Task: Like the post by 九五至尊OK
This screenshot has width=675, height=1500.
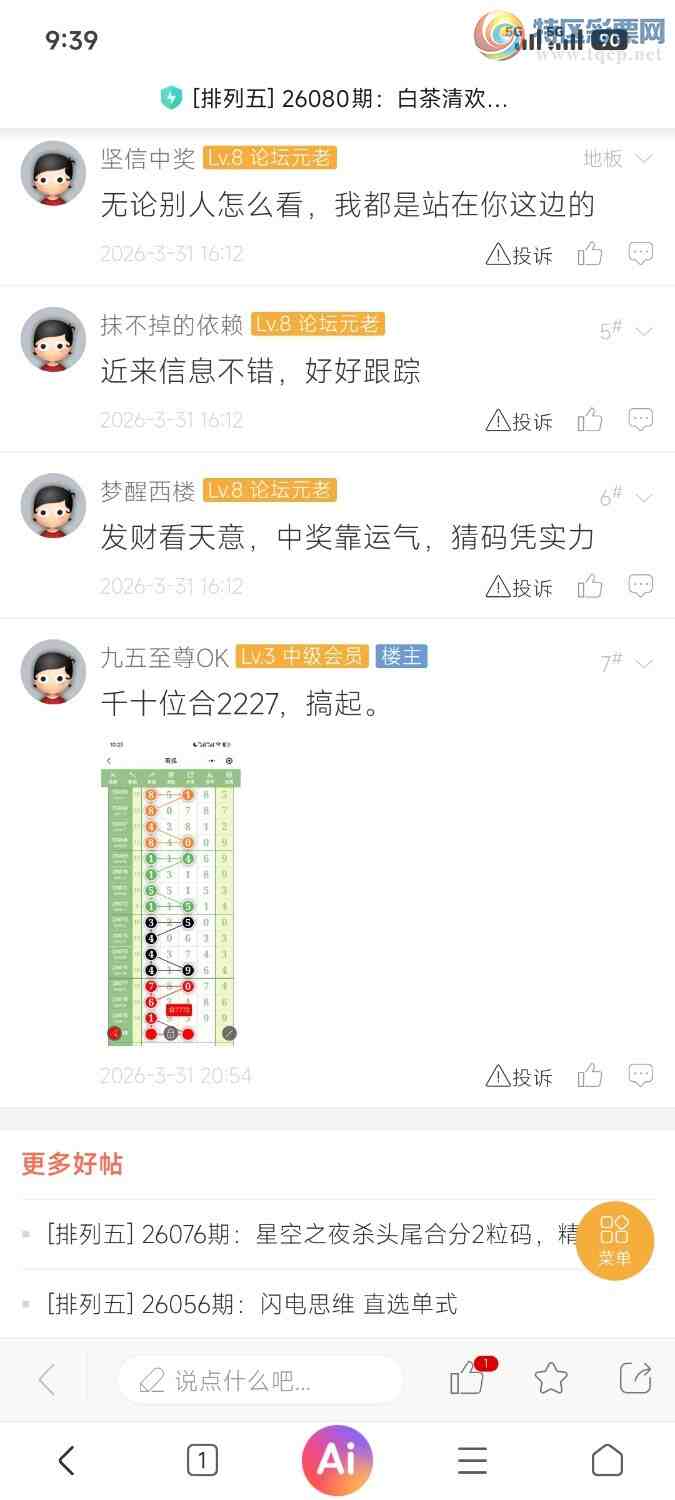Action: click(590, 1076)
